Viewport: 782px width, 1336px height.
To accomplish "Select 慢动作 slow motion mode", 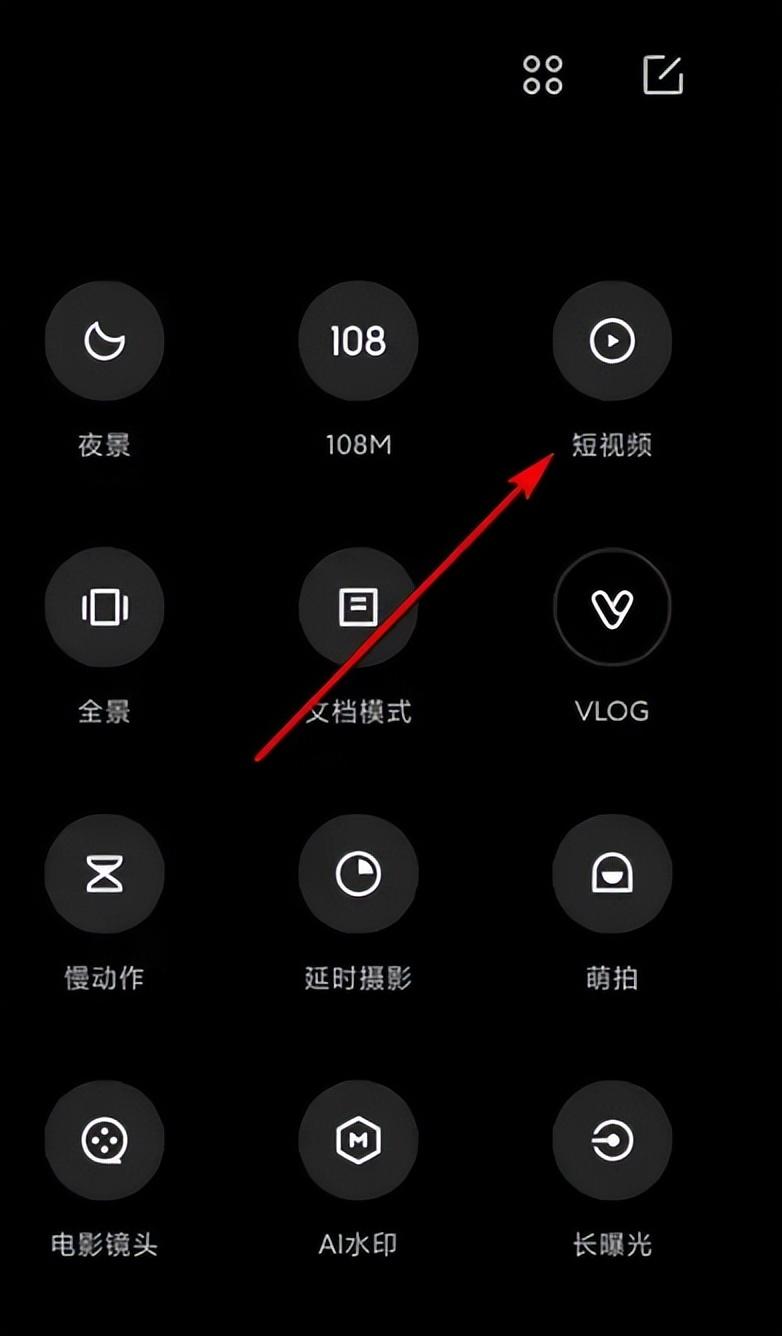I will pyautogui.click(x=105, y=875).
